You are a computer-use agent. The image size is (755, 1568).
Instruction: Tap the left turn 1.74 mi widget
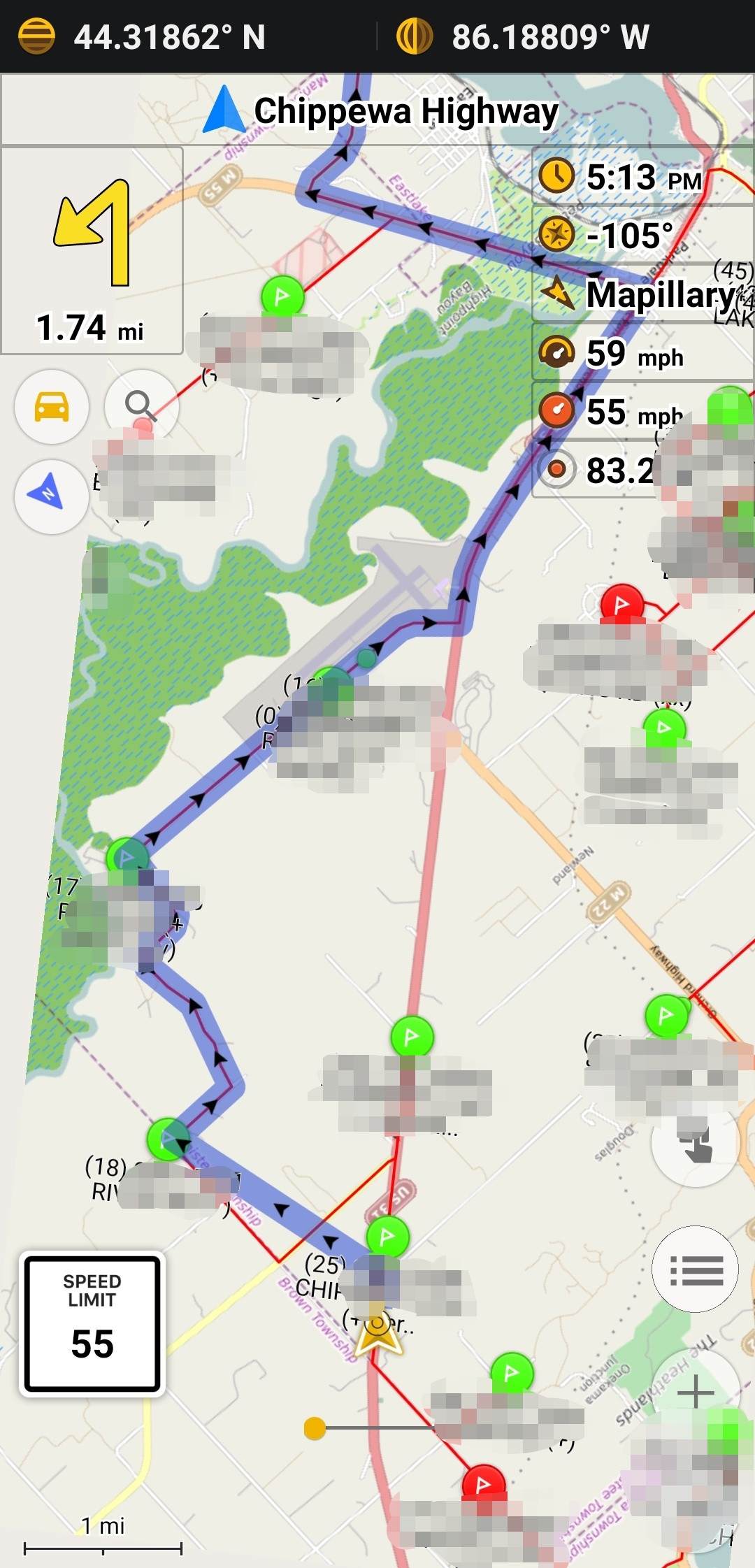(x=92, y=250)
